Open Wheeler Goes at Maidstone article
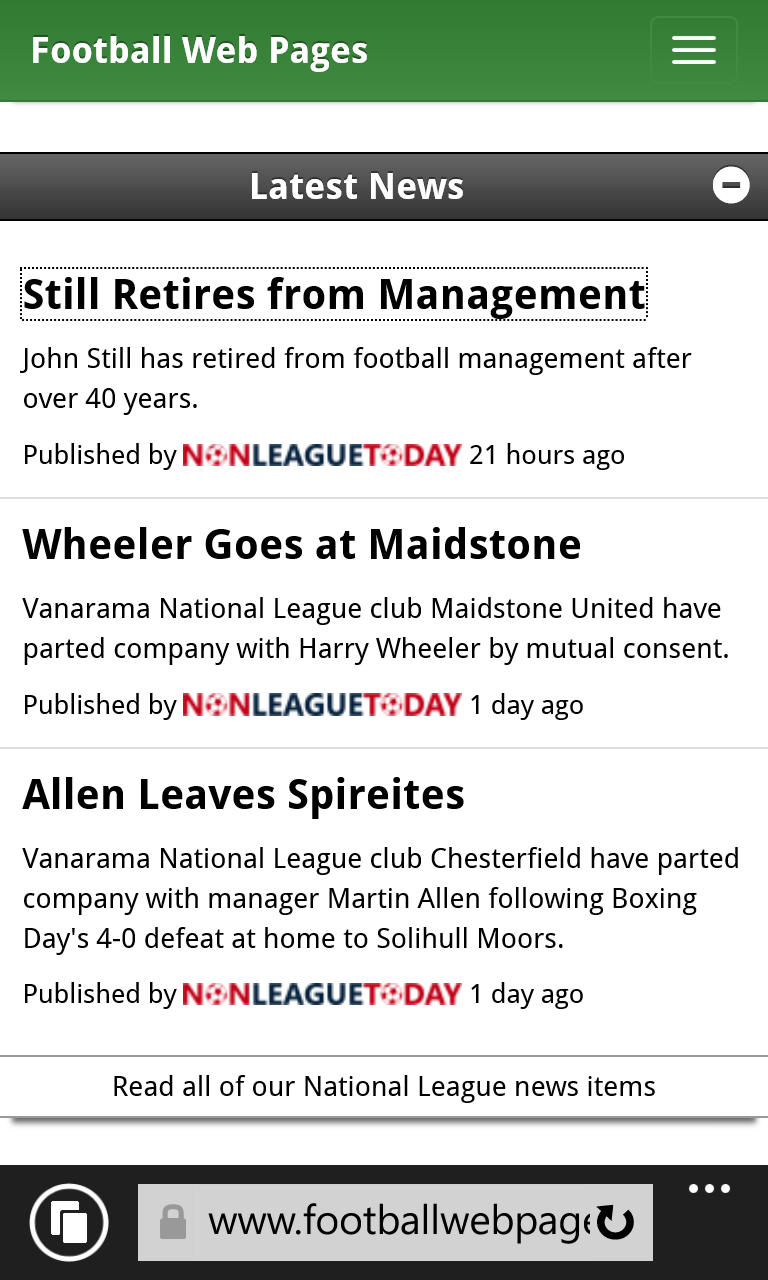 coord(302,544)
